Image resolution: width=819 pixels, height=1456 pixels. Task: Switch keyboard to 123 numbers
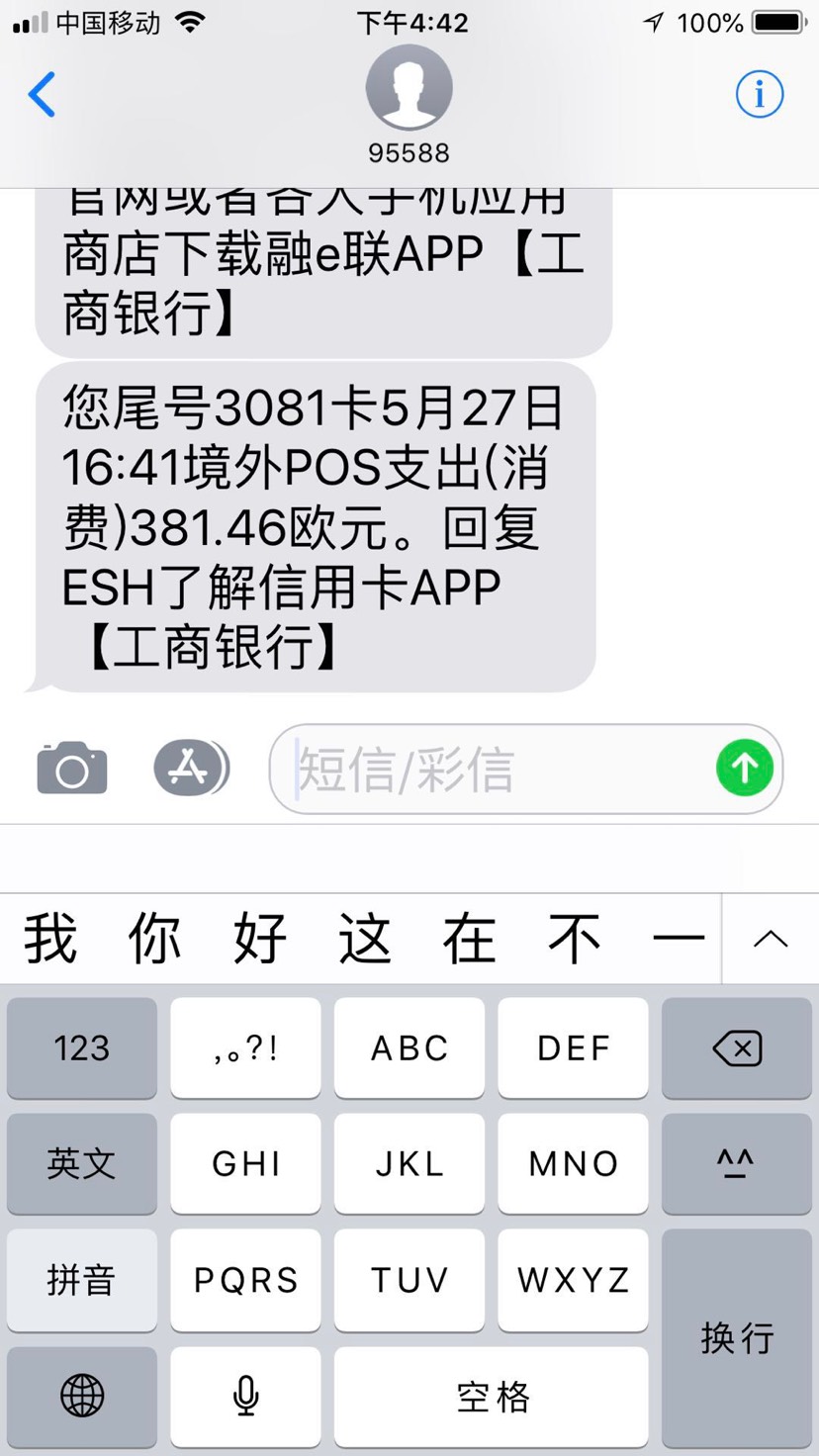tap(82, 1047)
